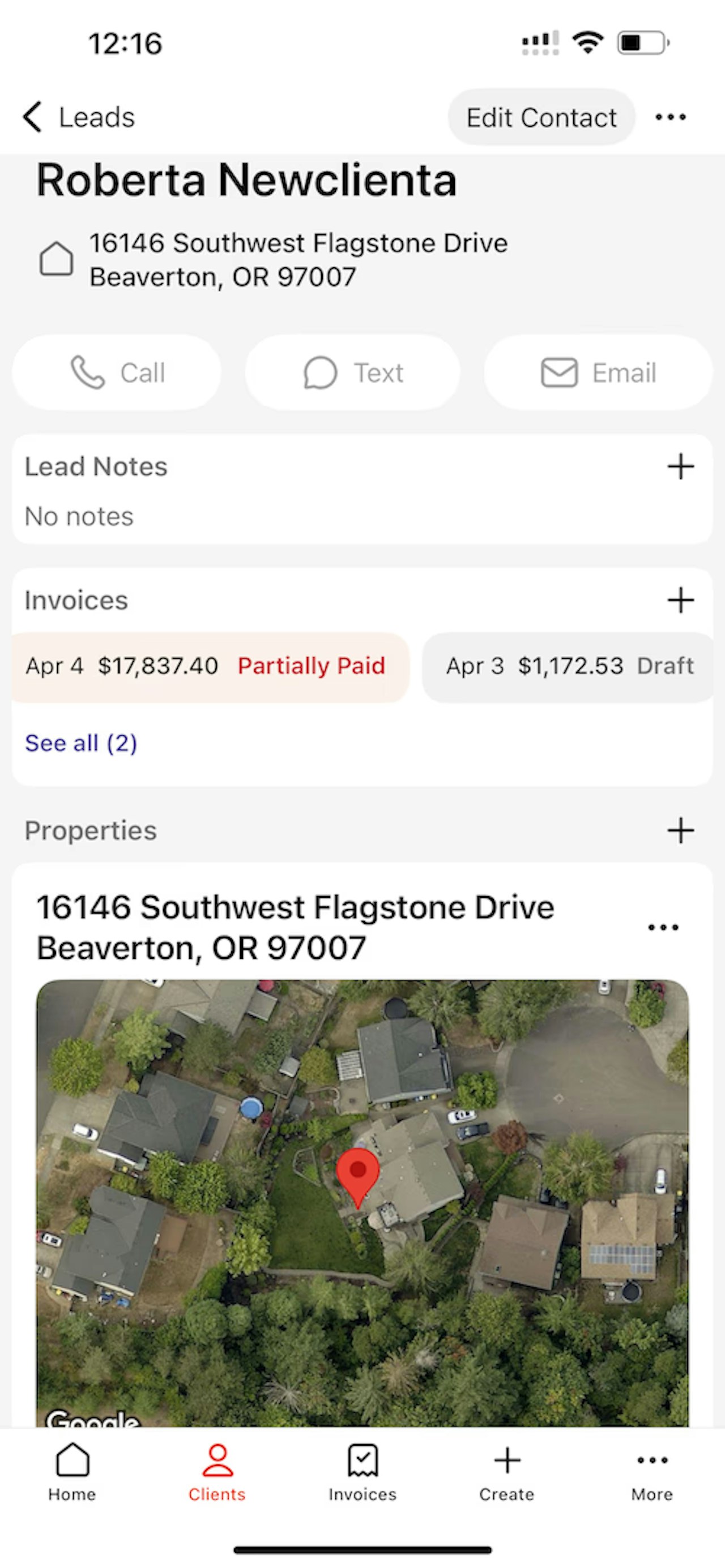725x1568 pixels.
Task: Send a text to the lead
Action: coord(353,372)
